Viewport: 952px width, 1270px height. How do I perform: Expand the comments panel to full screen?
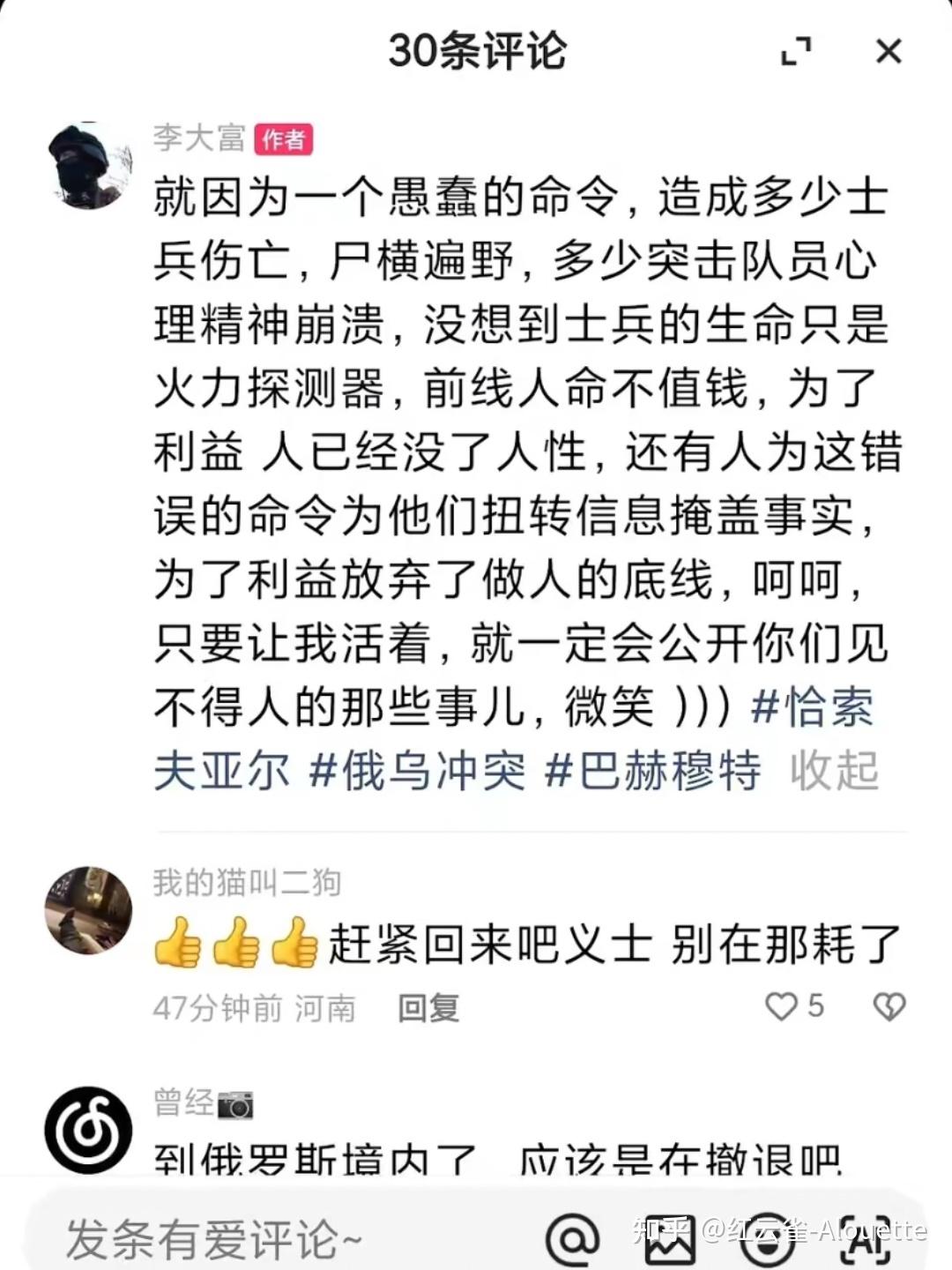pos(796,51)
